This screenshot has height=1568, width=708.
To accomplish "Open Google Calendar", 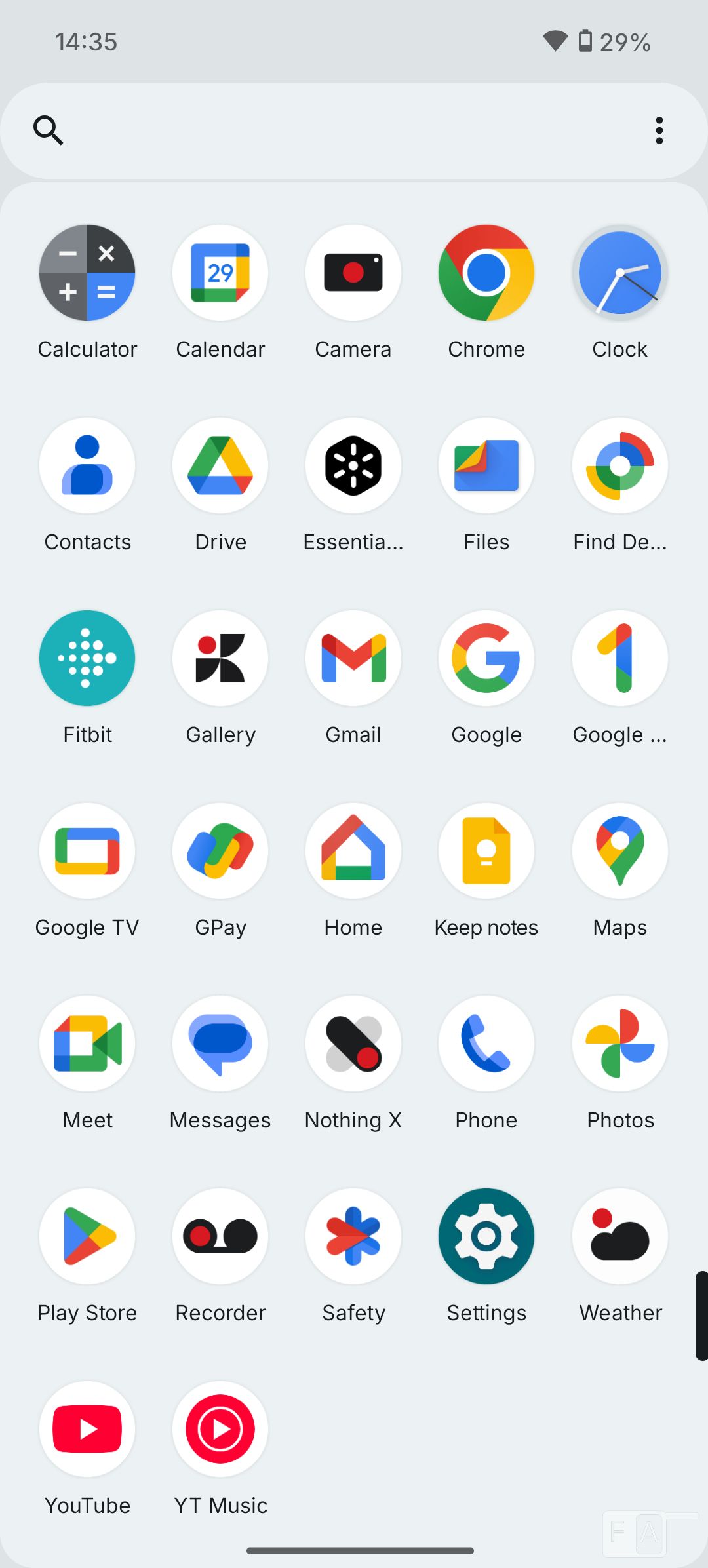I will click(x=220, y=273).
